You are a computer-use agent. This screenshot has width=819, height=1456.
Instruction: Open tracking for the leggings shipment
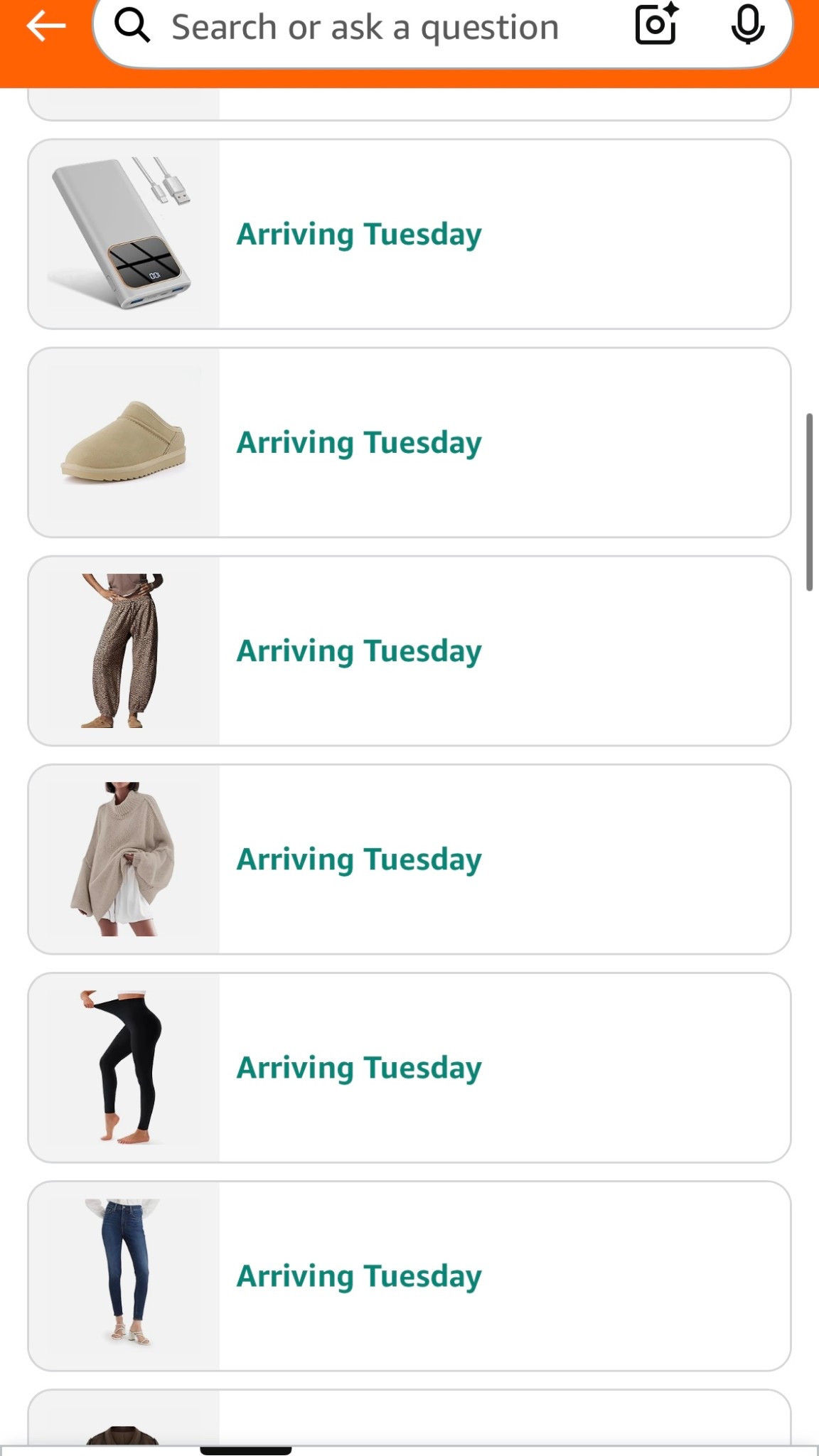click(359, 1066)
